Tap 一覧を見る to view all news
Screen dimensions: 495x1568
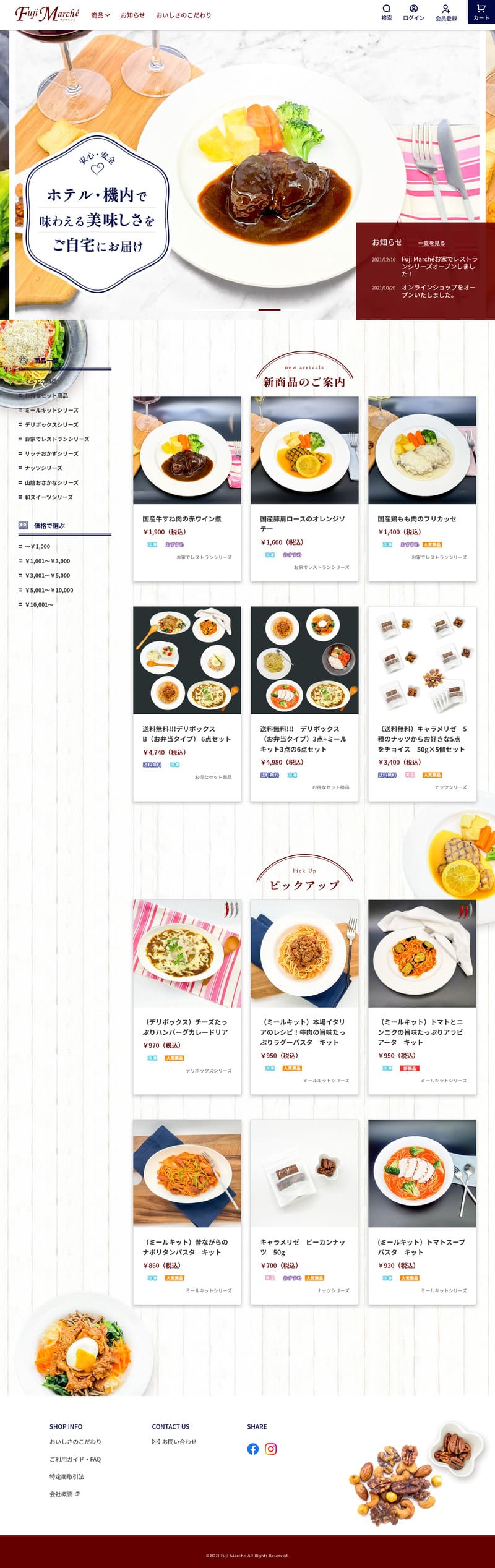[431, 243]
